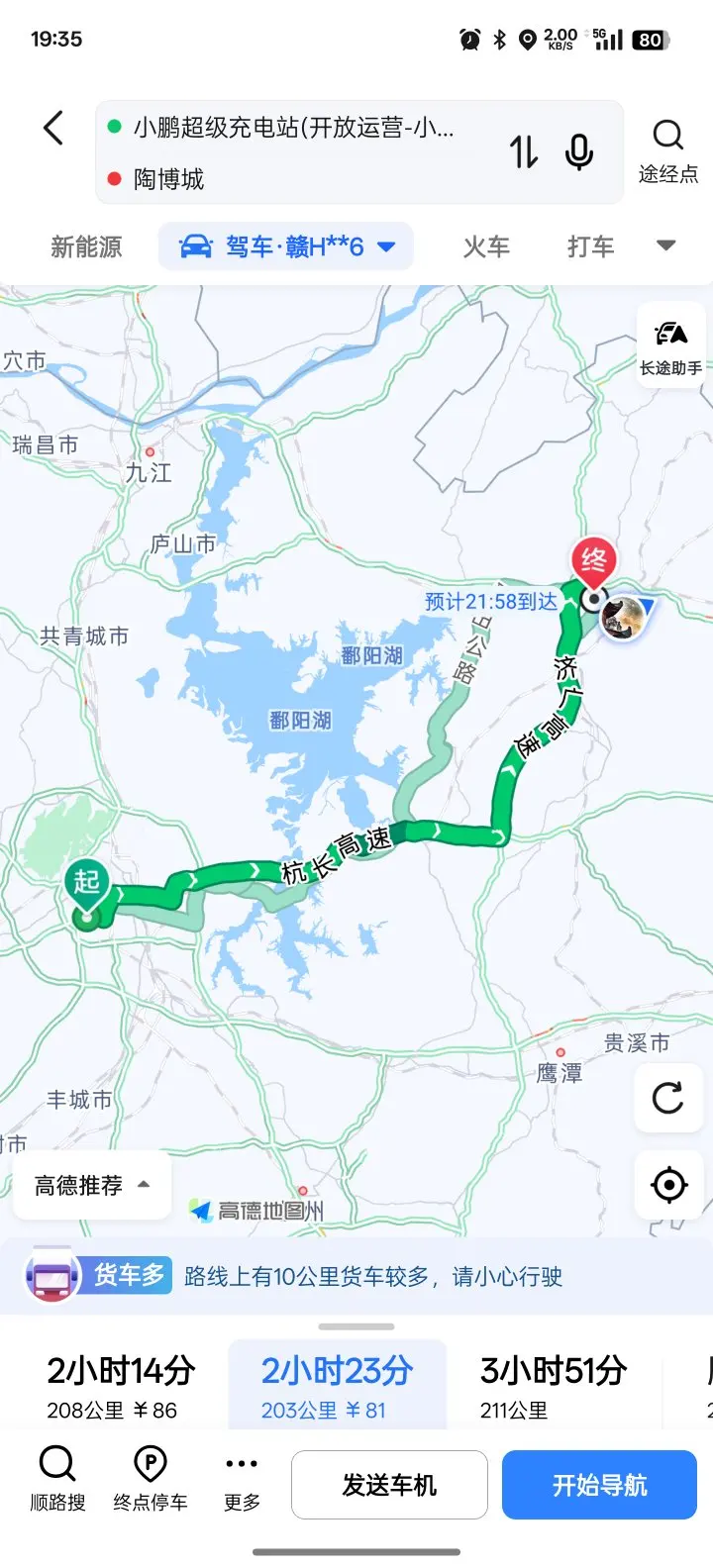Viewport: 713px width, 1568px height.
Task: Expand more travel modes arrow
Action: [666, 245]
